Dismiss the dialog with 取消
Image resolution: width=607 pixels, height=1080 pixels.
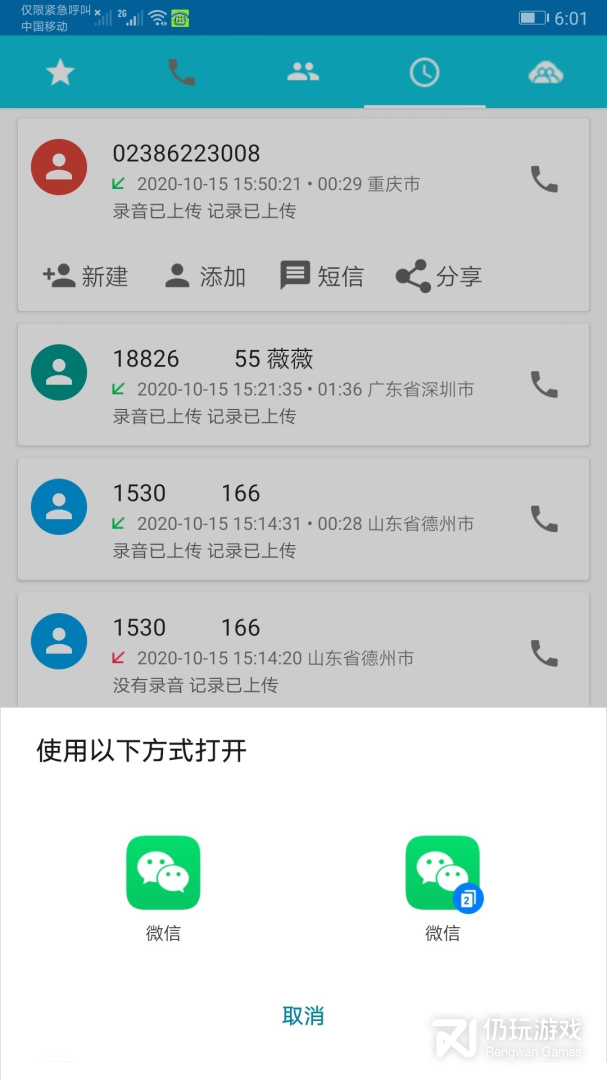point(303,1016)
